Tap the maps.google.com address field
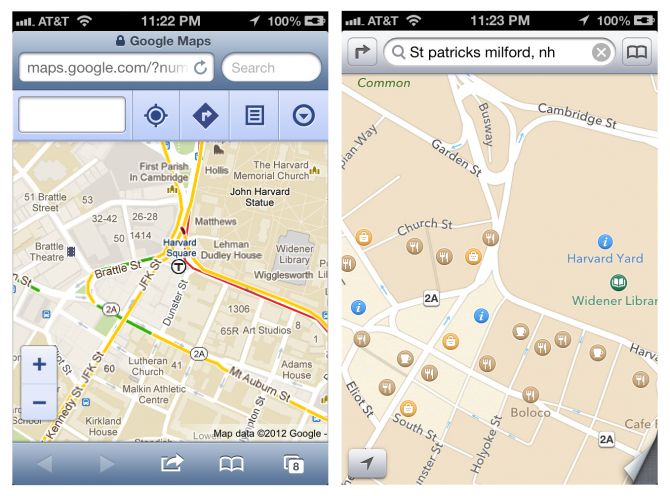 [x=105, y=68]
